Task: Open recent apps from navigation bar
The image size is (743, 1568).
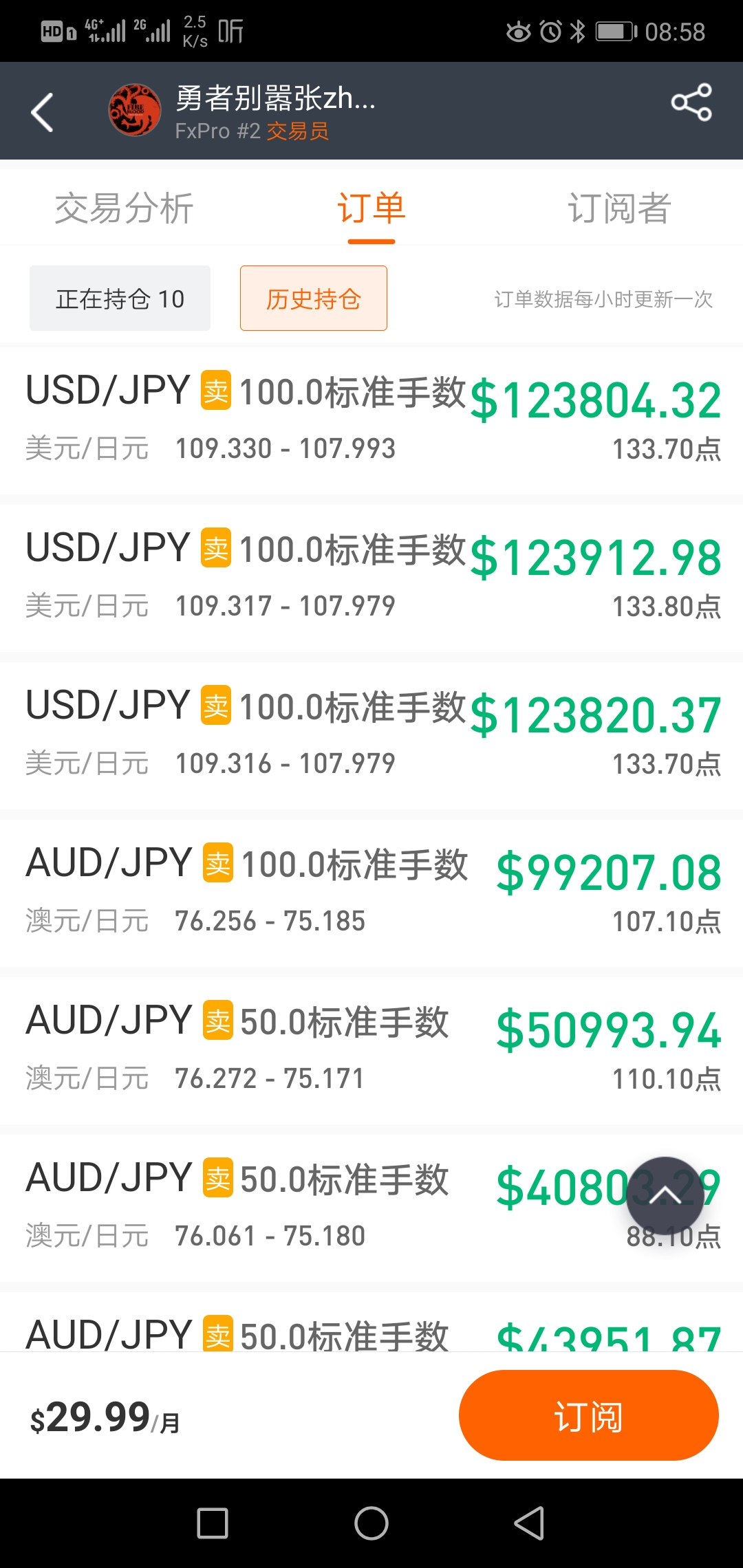Action: tap(213, 1523)
